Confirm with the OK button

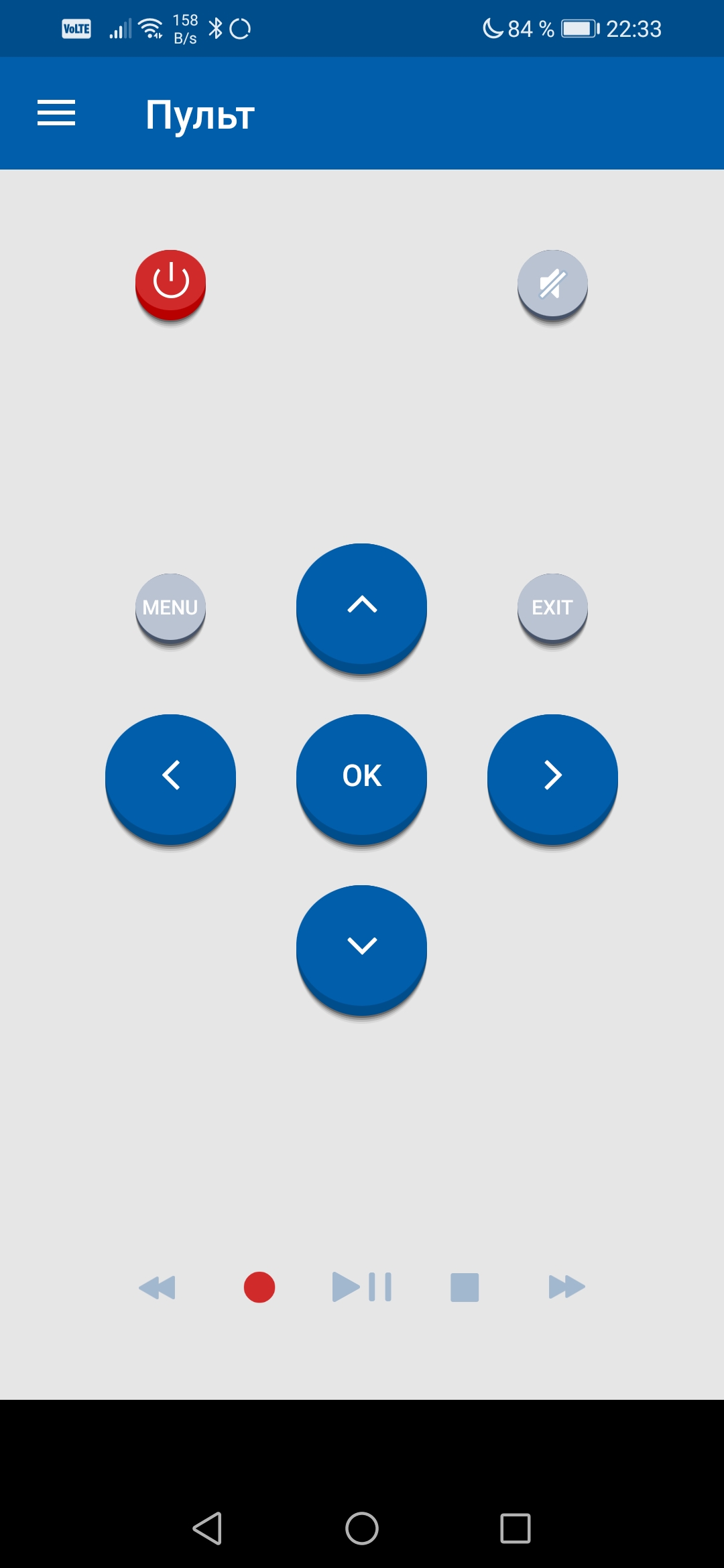362,776
